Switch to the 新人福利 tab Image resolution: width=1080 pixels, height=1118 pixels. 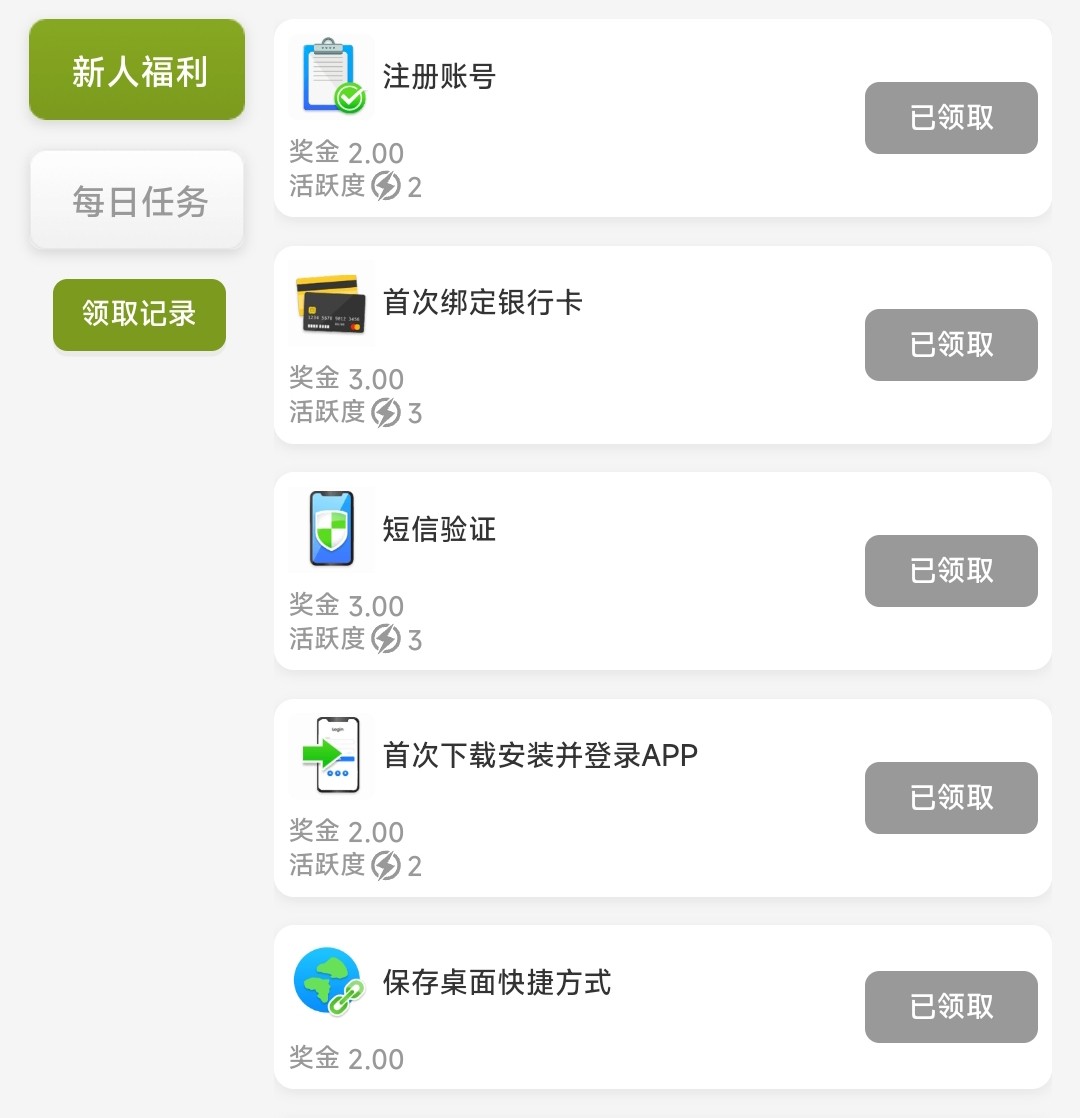[137, 71]
